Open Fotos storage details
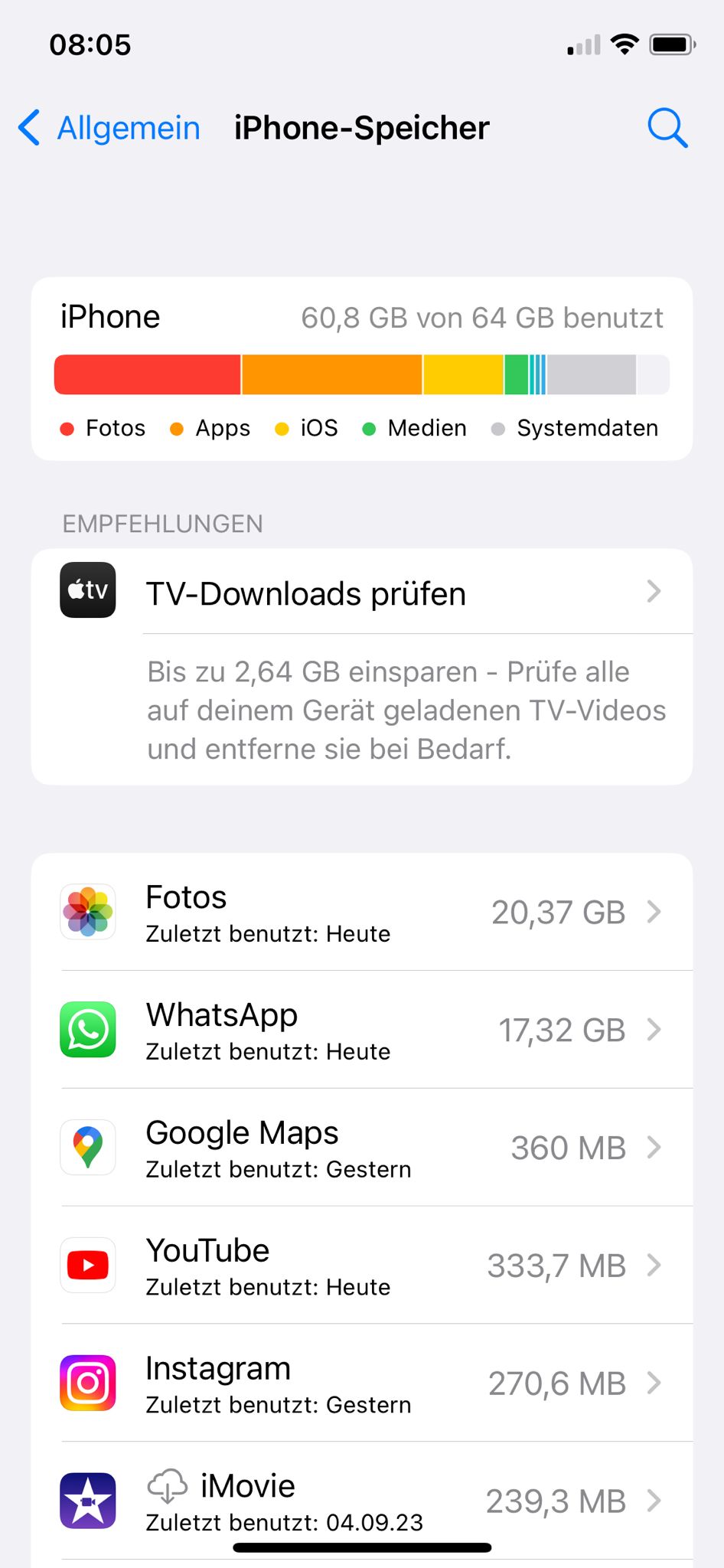Screen dimensions: 724x1568 pyautogui.click(x=361, y=913)
